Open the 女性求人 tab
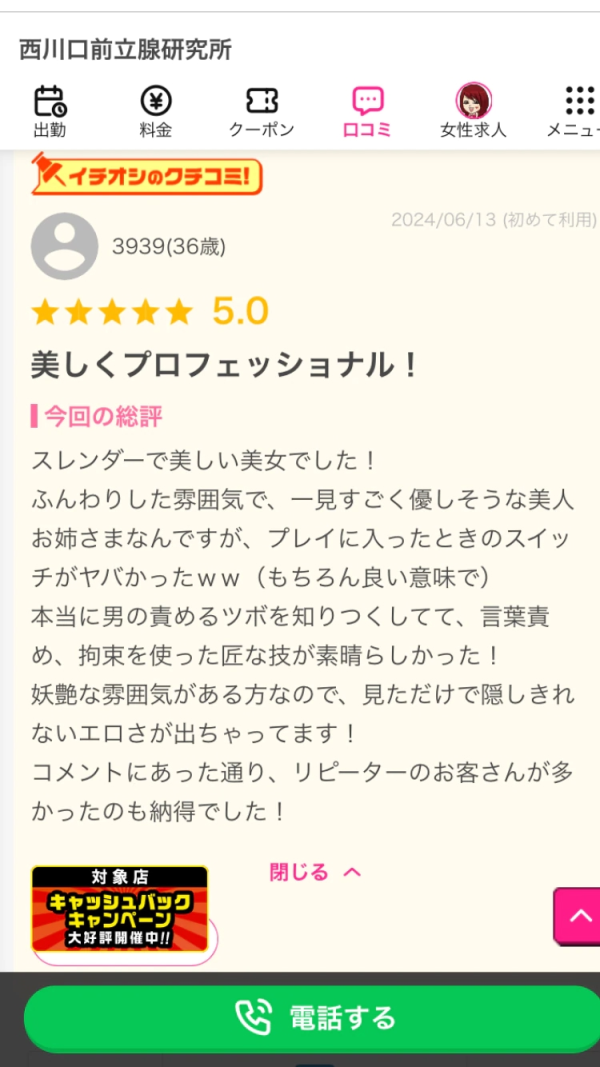This screenshot has width=600, height=1067. (x=473, y=112)
